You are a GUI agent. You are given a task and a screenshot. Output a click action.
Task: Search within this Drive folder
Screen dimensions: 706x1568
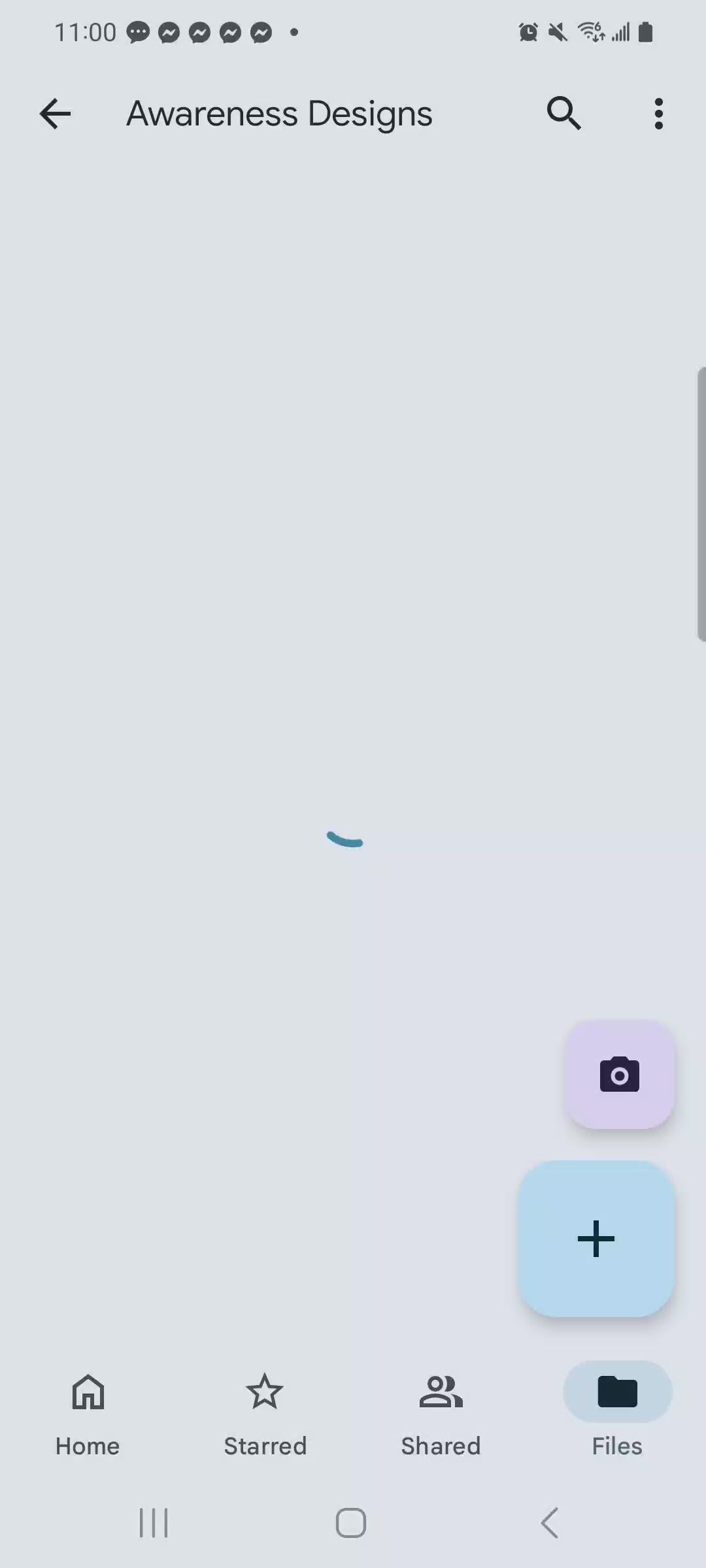[x=563, y=114]
